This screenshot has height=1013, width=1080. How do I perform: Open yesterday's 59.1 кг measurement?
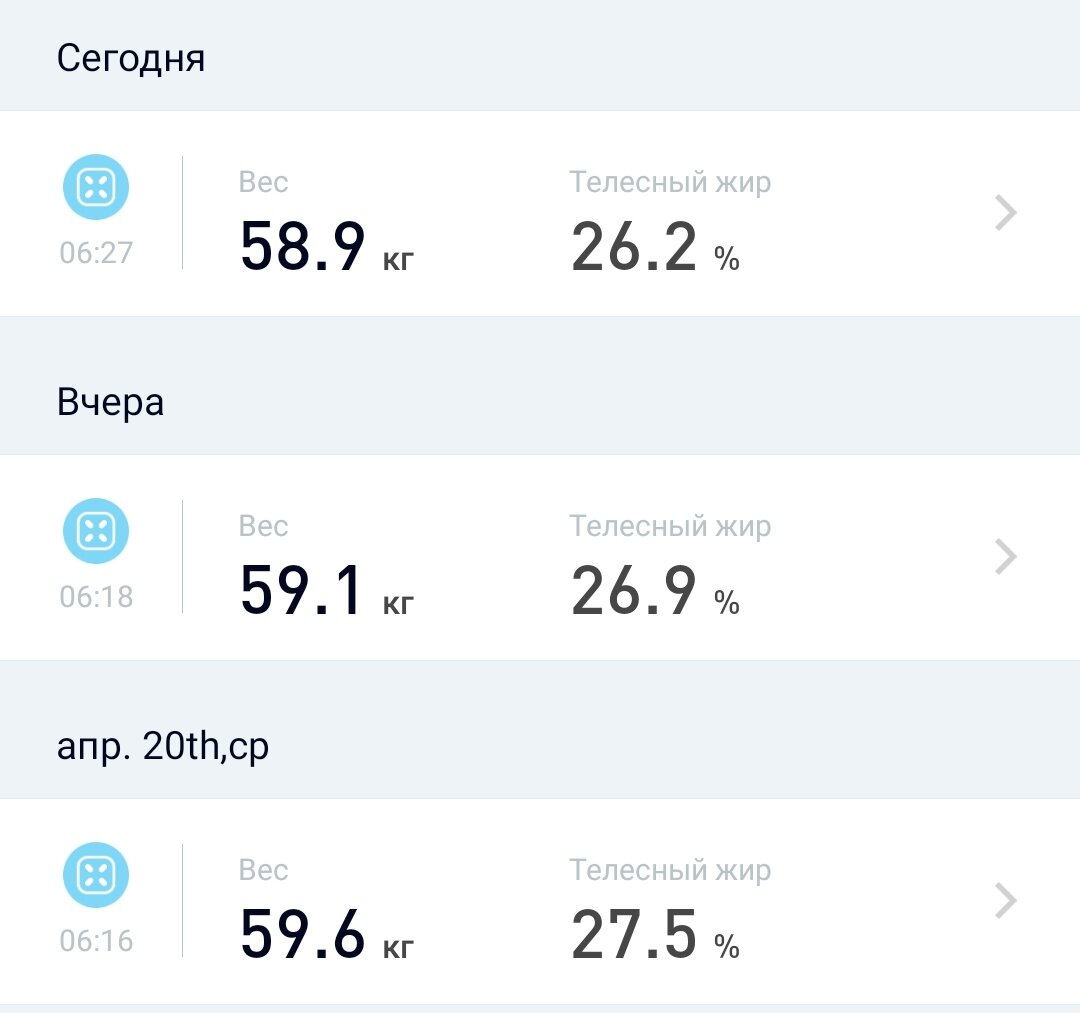(540, 557)
